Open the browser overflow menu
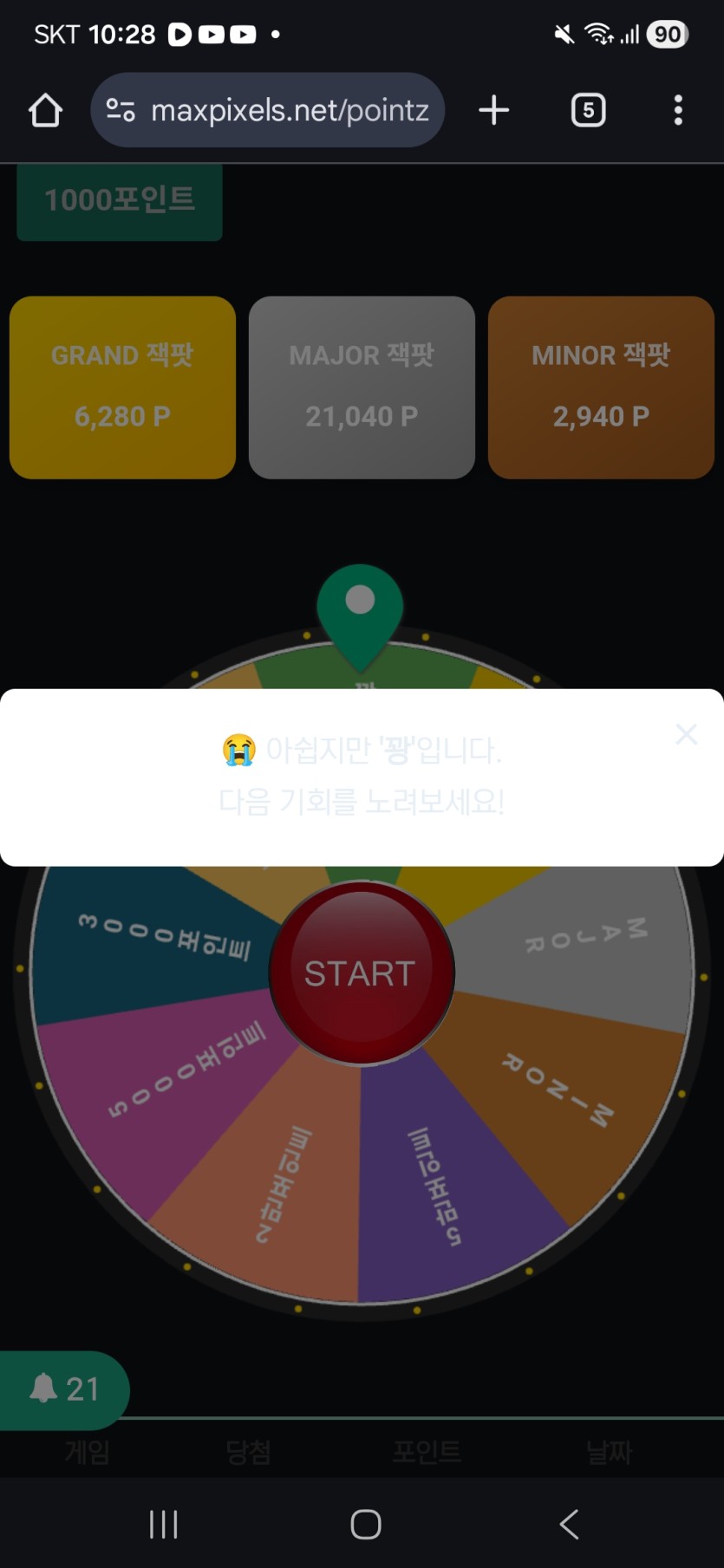The width and height of the screenshot is (724, 1568). pos(678,110)
